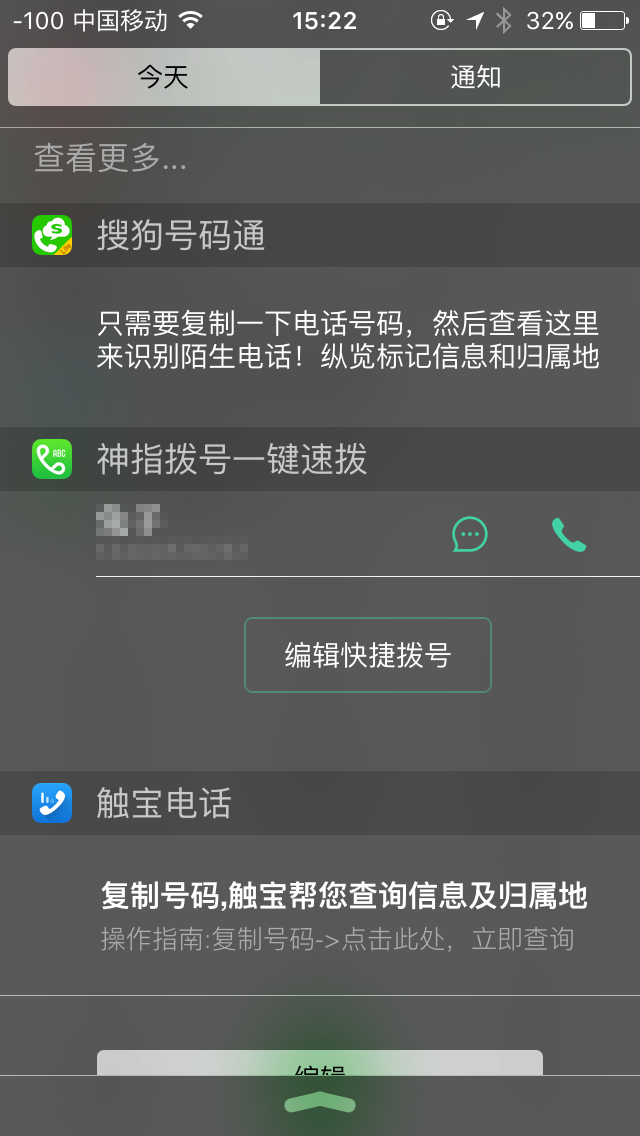
Task: Tap the bottom grabber to close the panel
Action: point(320,1103)
